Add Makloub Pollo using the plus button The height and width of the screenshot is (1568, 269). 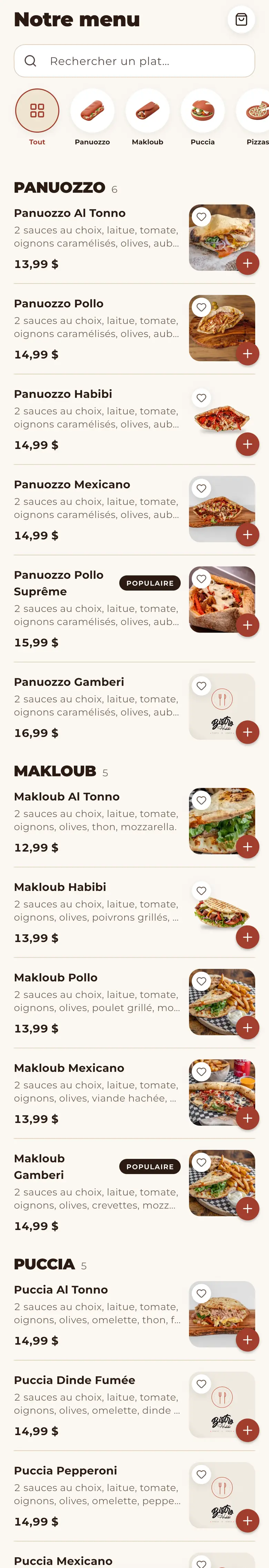pos(248,1028)
